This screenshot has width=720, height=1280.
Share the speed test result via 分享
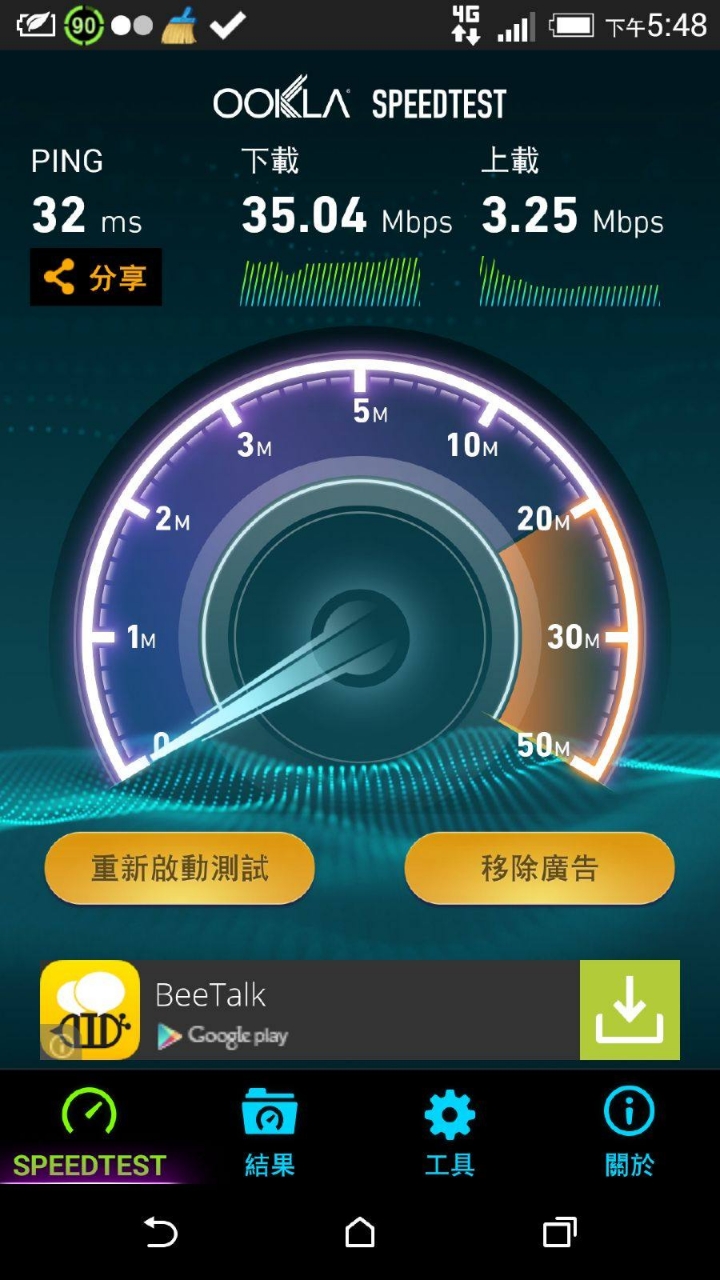coord(96,277)
